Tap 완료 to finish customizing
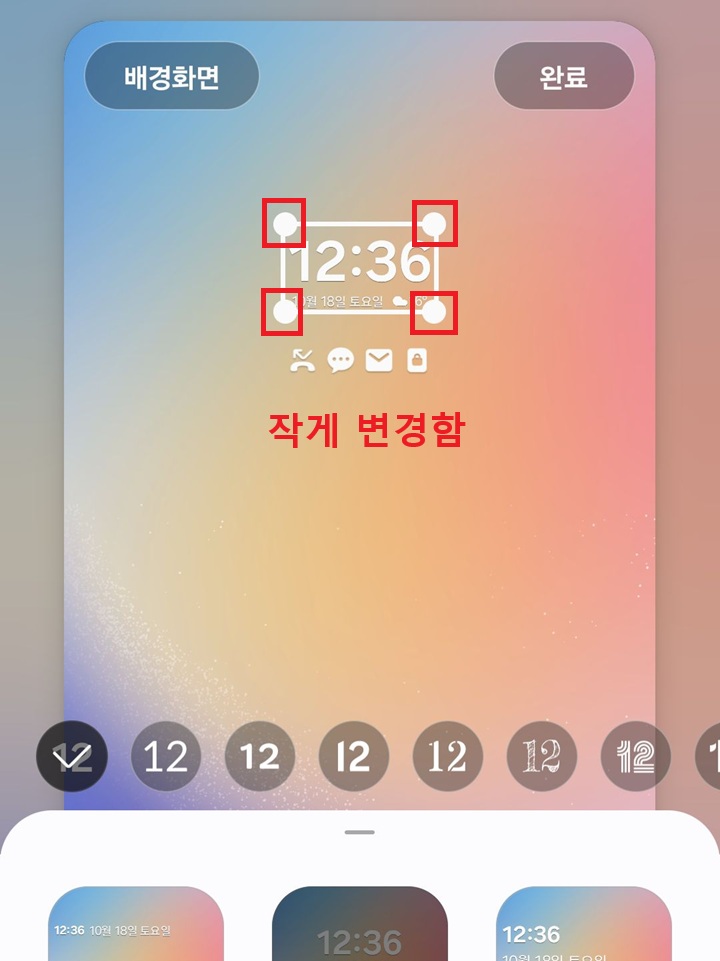 pos(565,74)
